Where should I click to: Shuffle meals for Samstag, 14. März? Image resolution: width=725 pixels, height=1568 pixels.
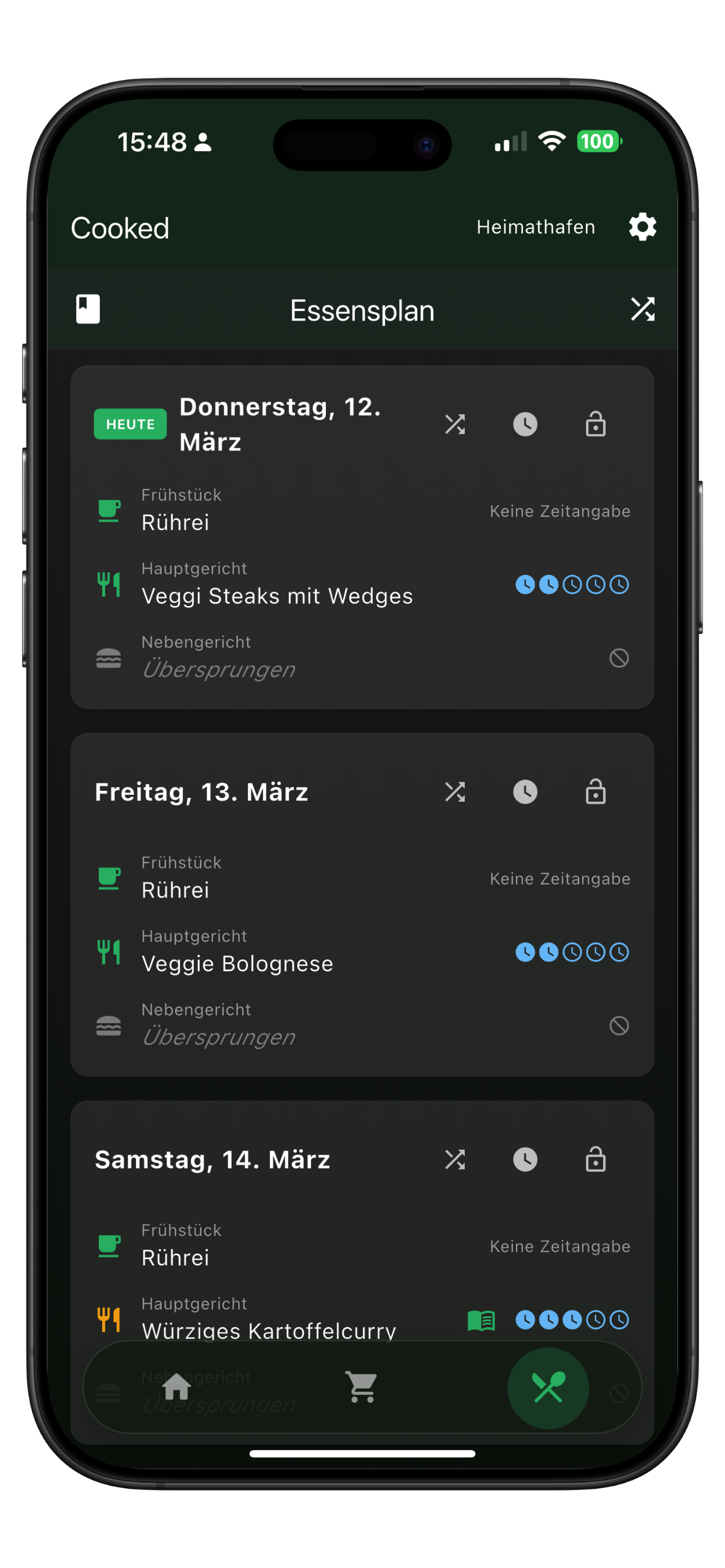point(455,1159)
